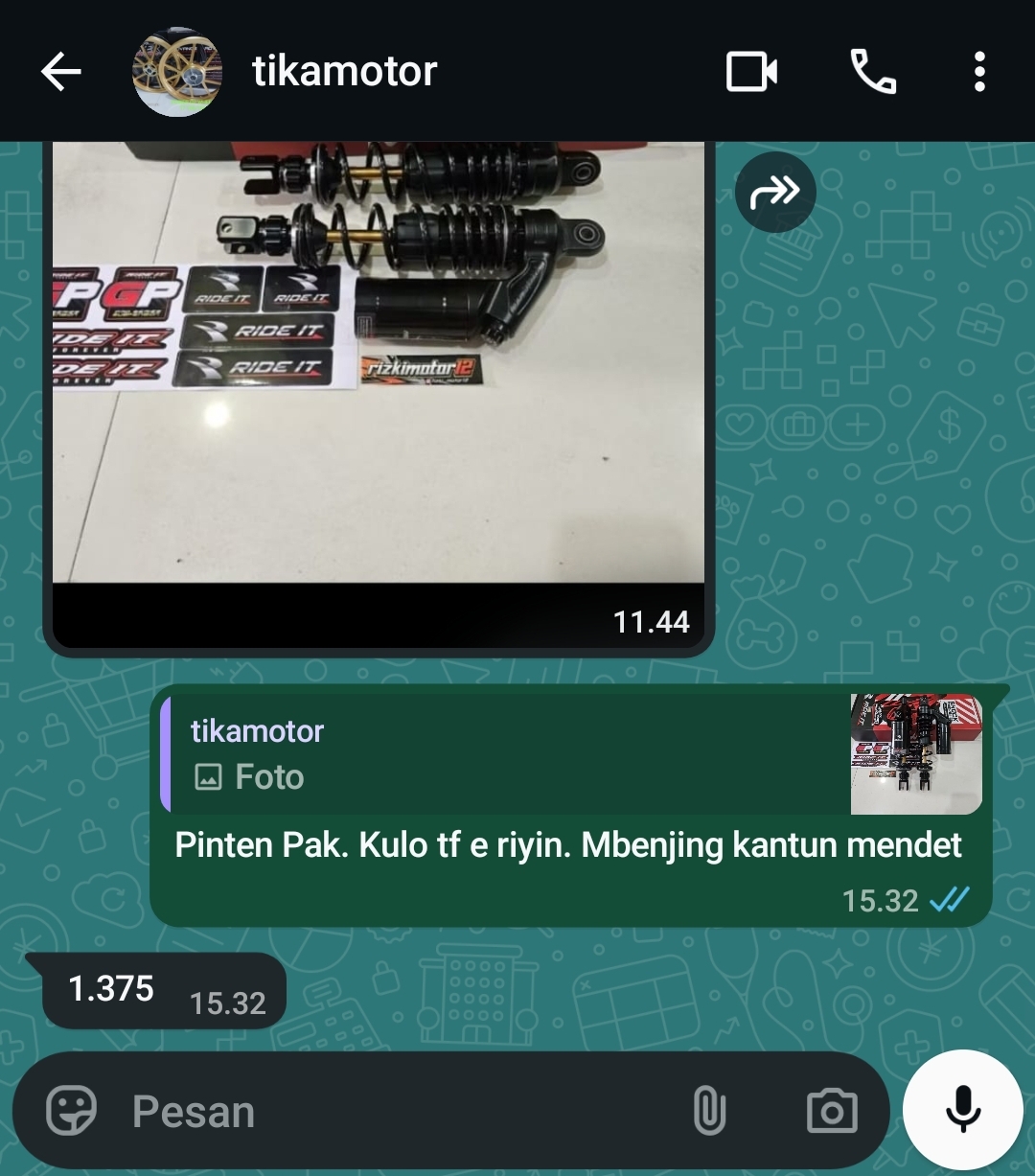Forward the shock absorber photo
The image size is (1035, 1176).
coord(774,193)
